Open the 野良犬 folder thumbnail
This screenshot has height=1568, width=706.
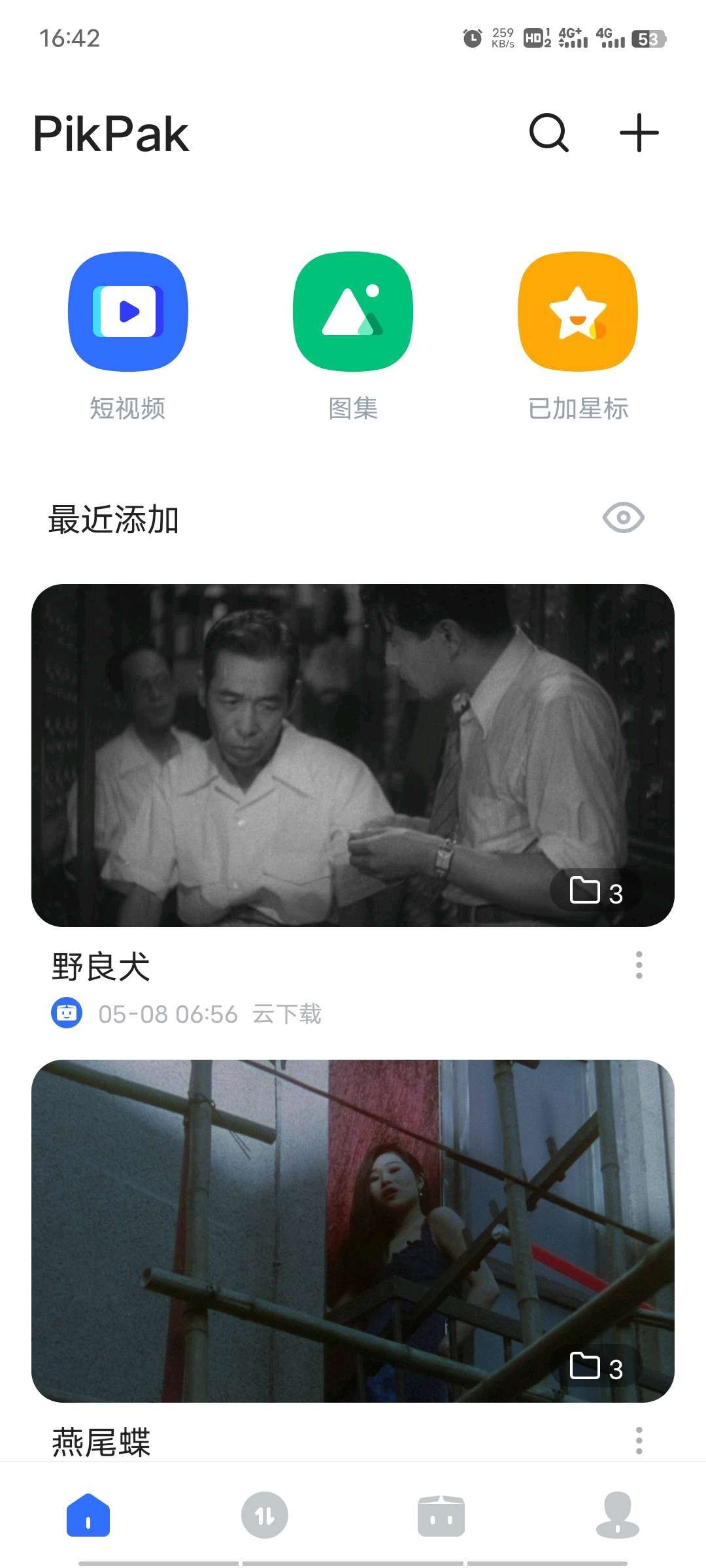353,755
